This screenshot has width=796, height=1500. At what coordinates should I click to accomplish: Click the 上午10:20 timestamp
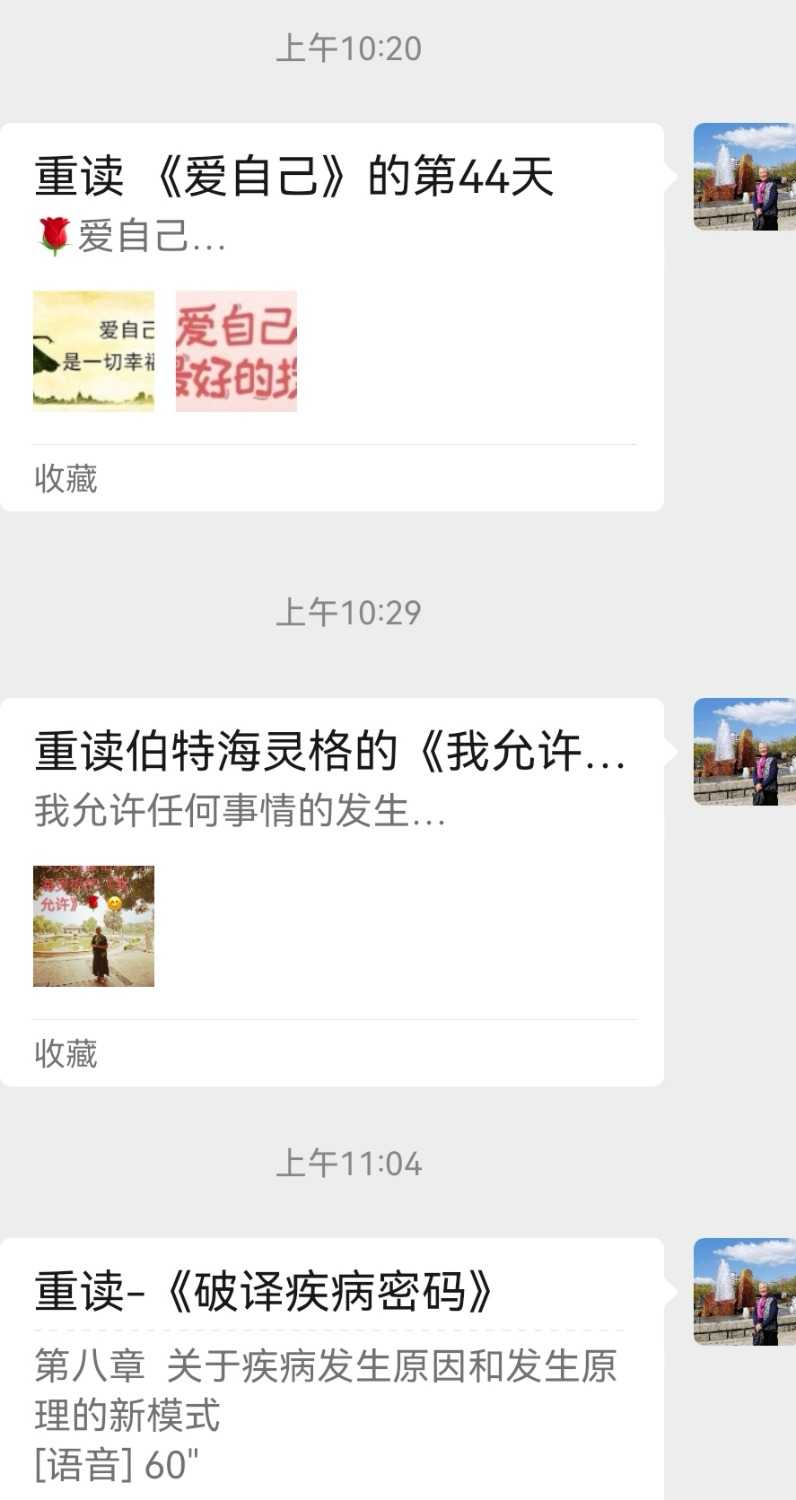point(349,46)
